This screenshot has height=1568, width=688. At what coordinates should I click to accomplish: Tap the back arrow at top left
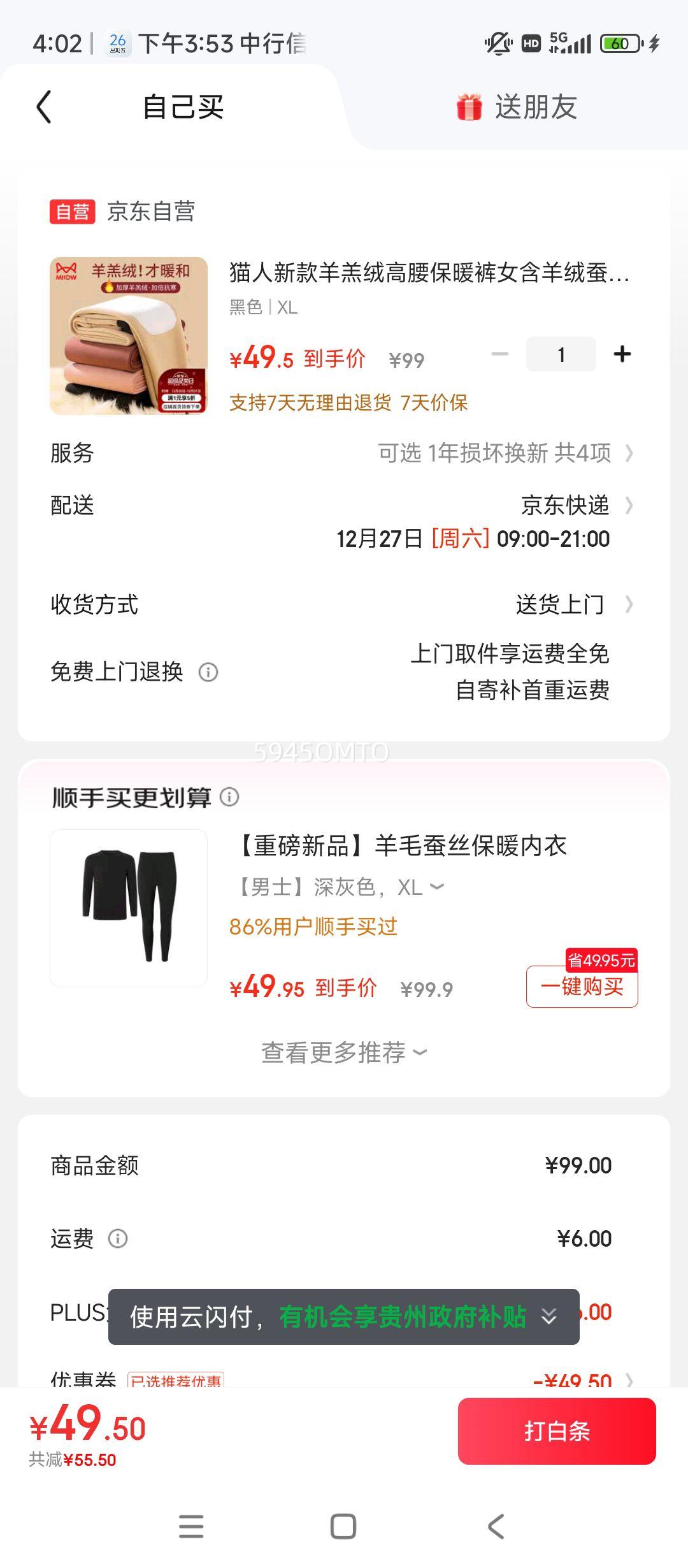click(43, 107)
